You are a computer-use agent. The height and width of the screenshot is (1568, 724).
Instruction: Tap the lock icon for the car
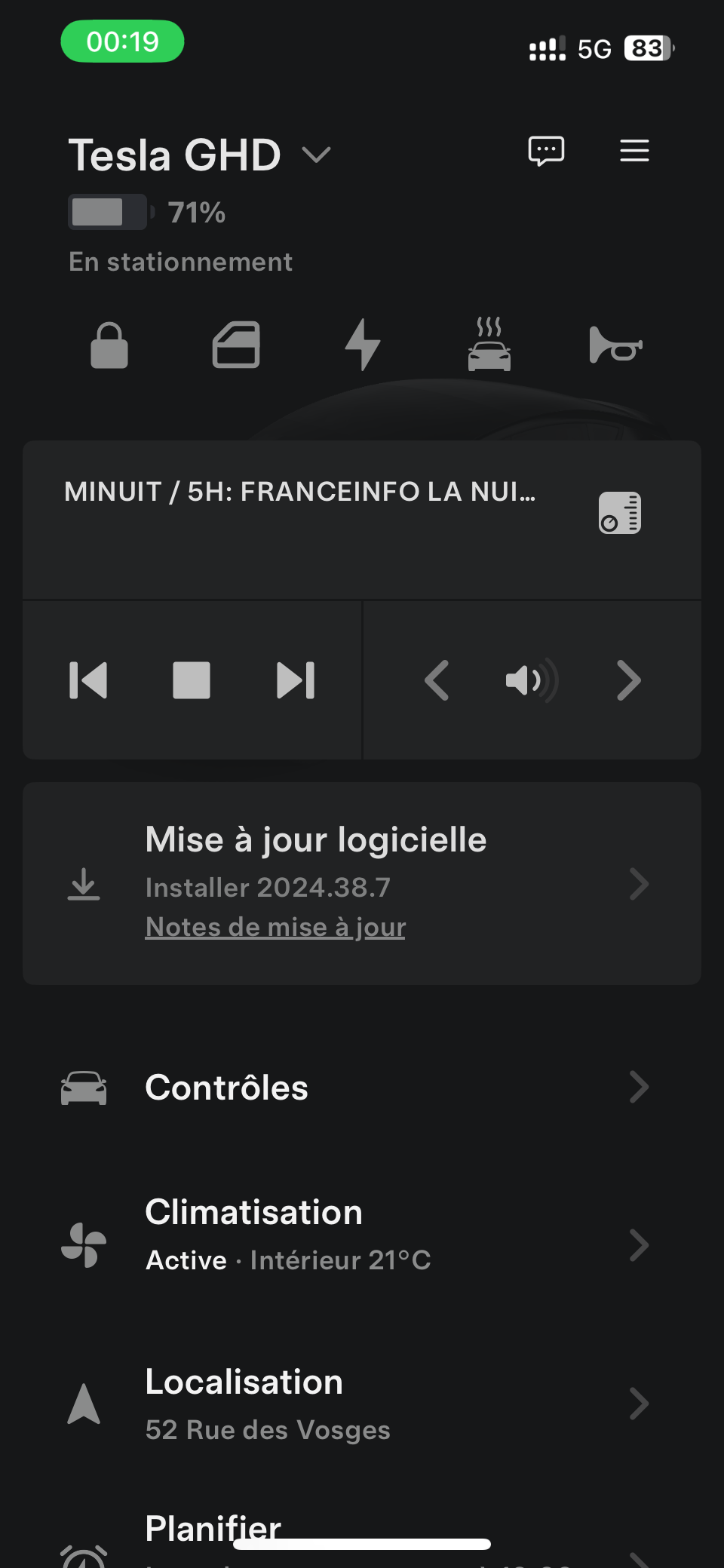pyautogui.click(x=109, y=345)
